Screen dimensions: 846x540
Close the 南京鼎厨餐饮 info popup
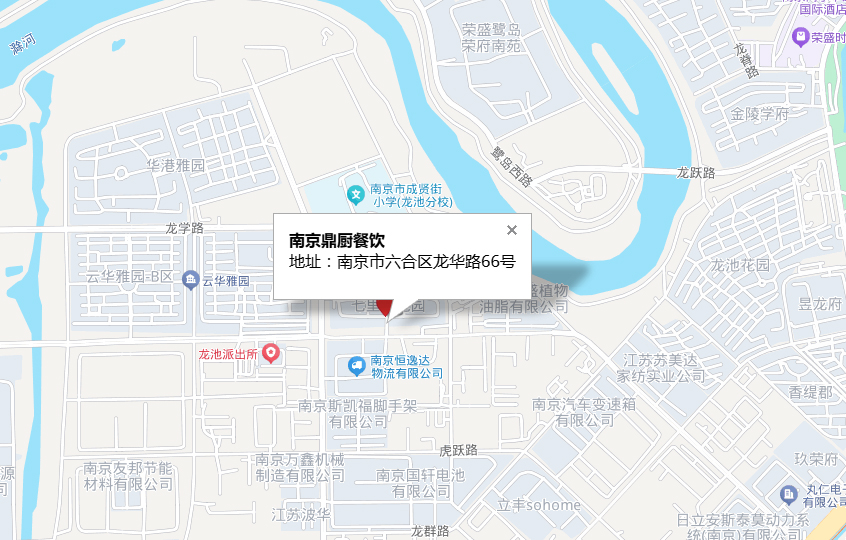point(512,230)
